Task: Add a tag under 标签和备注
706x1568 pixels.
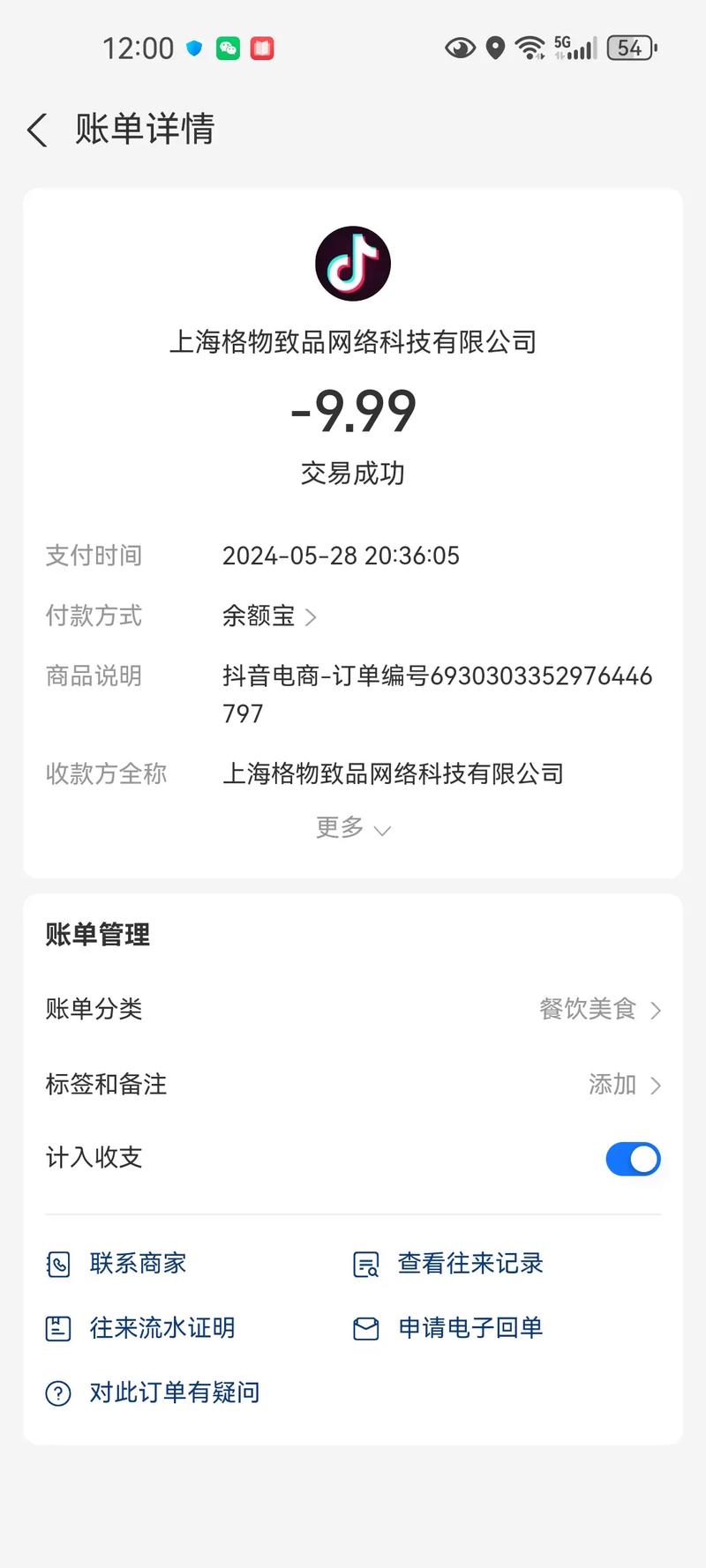Action: [x=623, y=1084]
